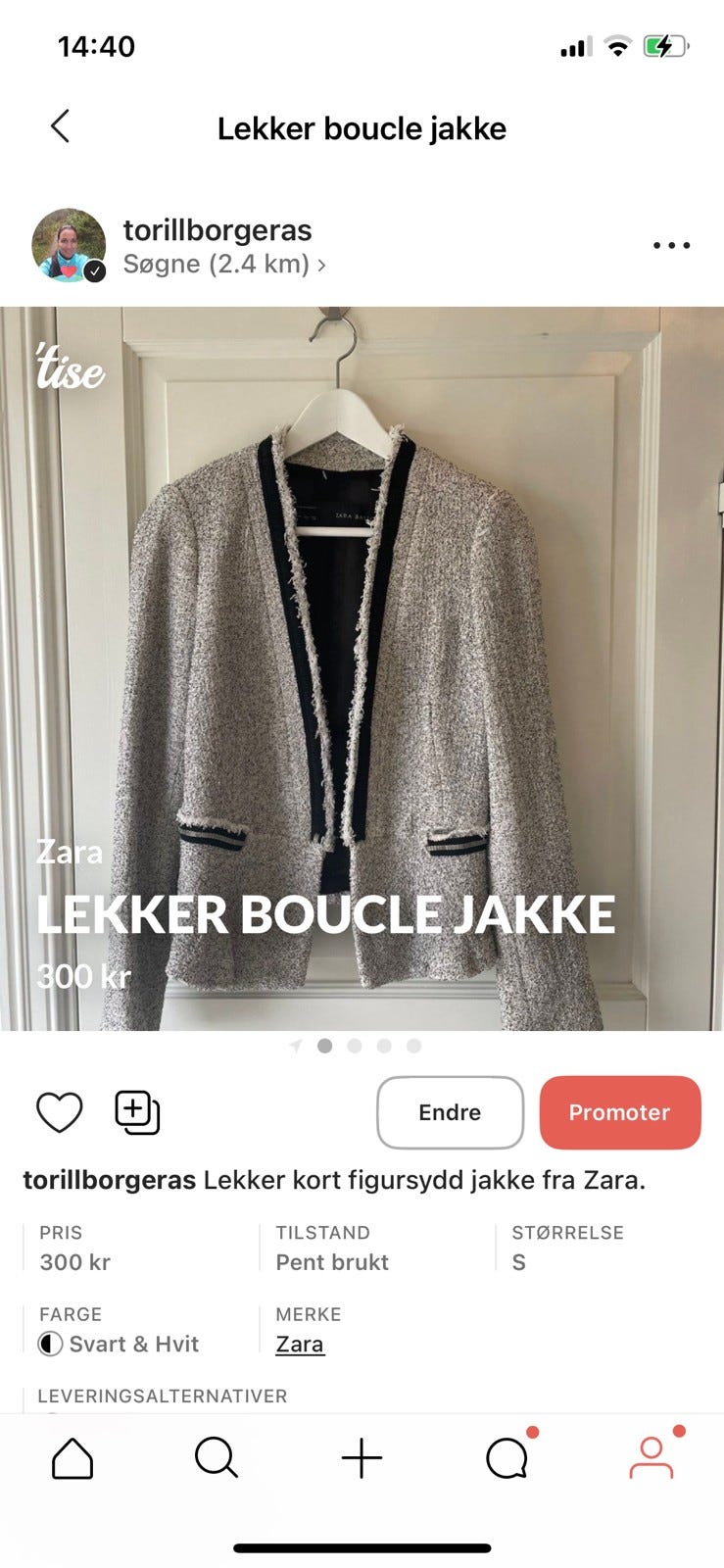Tap the plus icon to create new listing
Viewport: 724px width, 1568px height.
tap(362, 1457)
